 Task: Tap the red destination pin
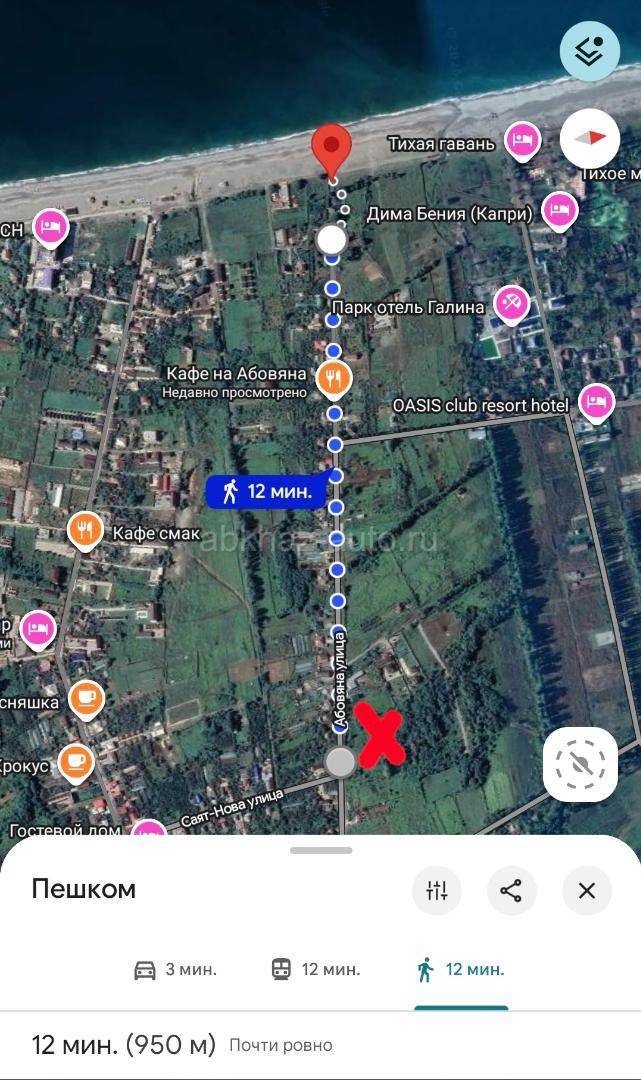coord(331,150)
